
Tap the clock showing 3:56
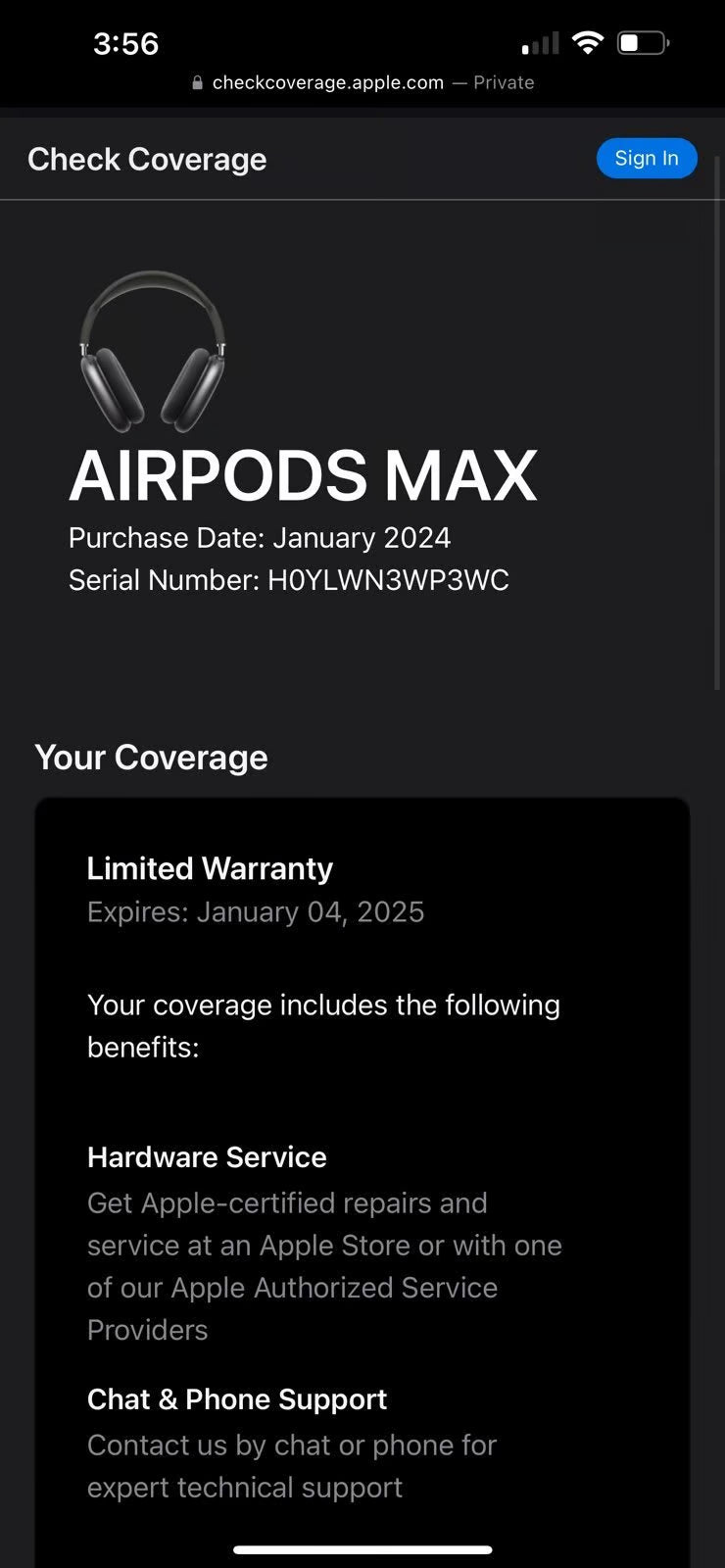tap(125, 43)
